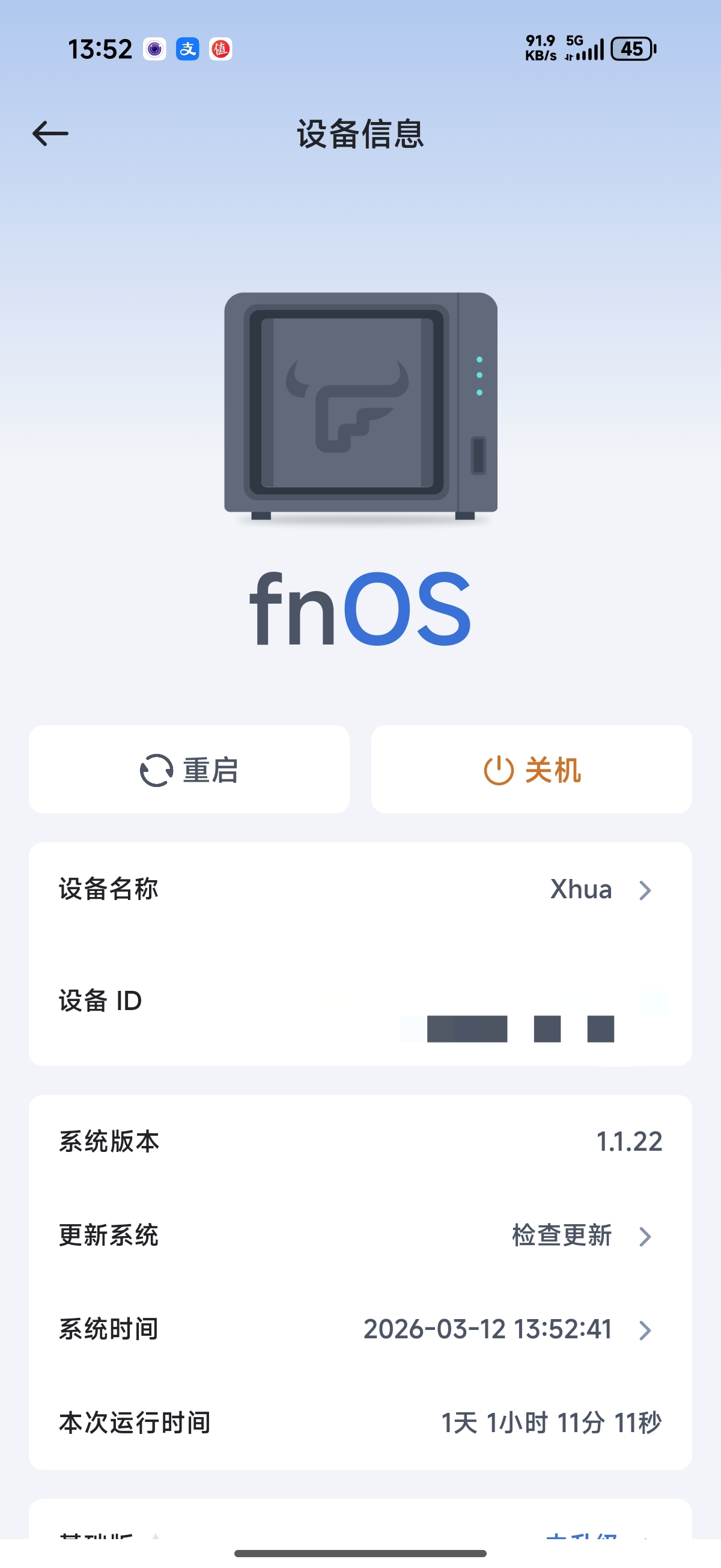Tap the clock showing 13:52 in status bar
The width and height of the screenshot is (721, 1568).
point(99,48)
